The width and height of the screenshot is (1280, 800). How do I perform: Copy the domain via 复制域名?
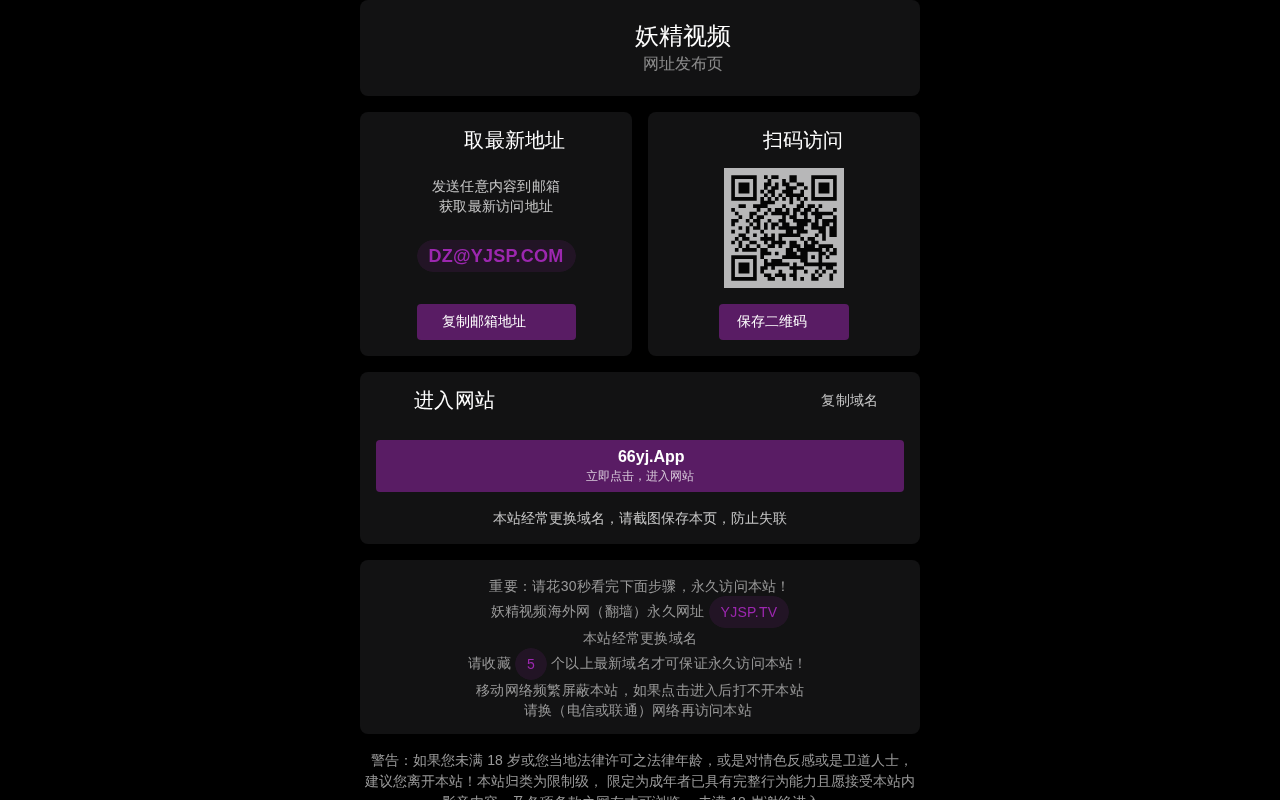click(849, 401)
